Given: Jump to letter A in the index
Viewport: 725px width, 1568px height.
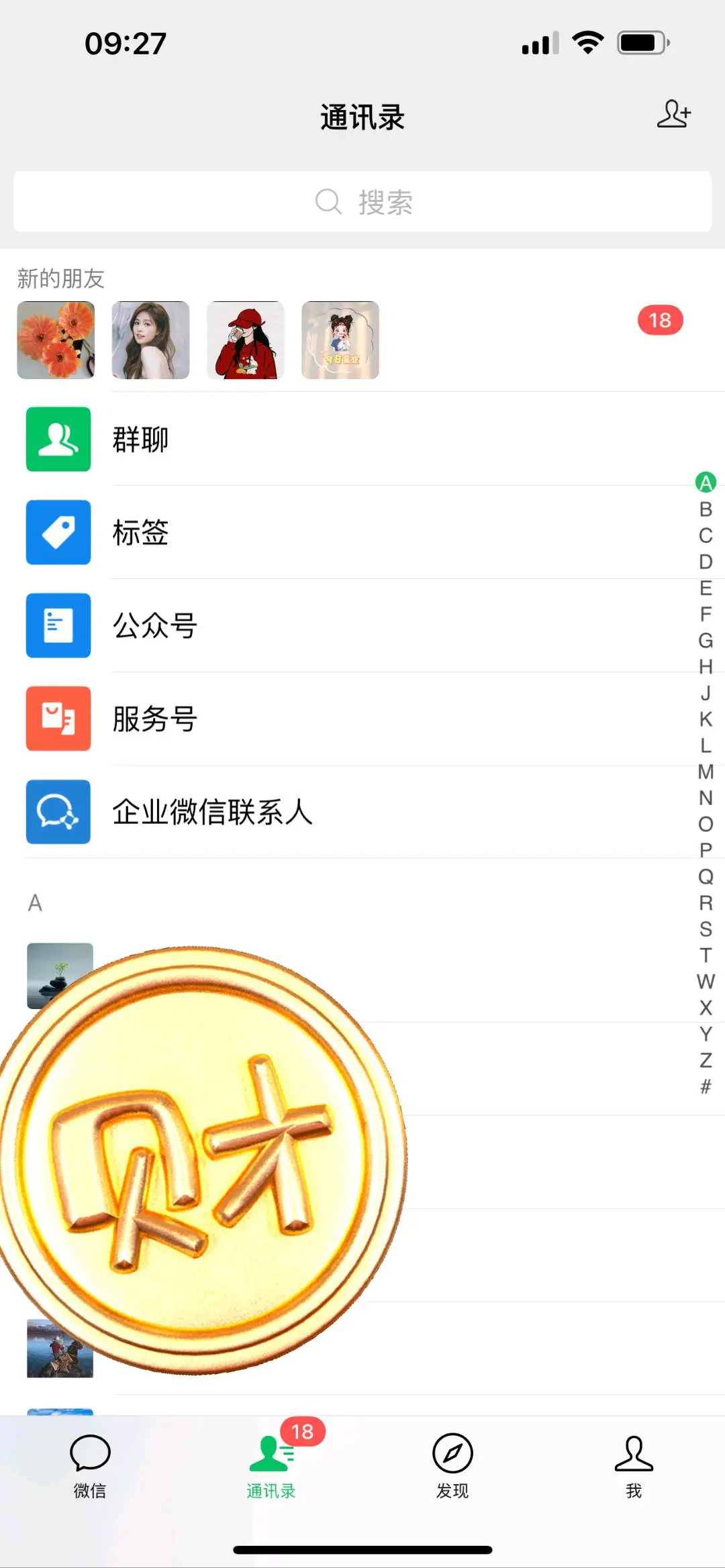Looking at the screenshot, I should (x=705, y=481).
